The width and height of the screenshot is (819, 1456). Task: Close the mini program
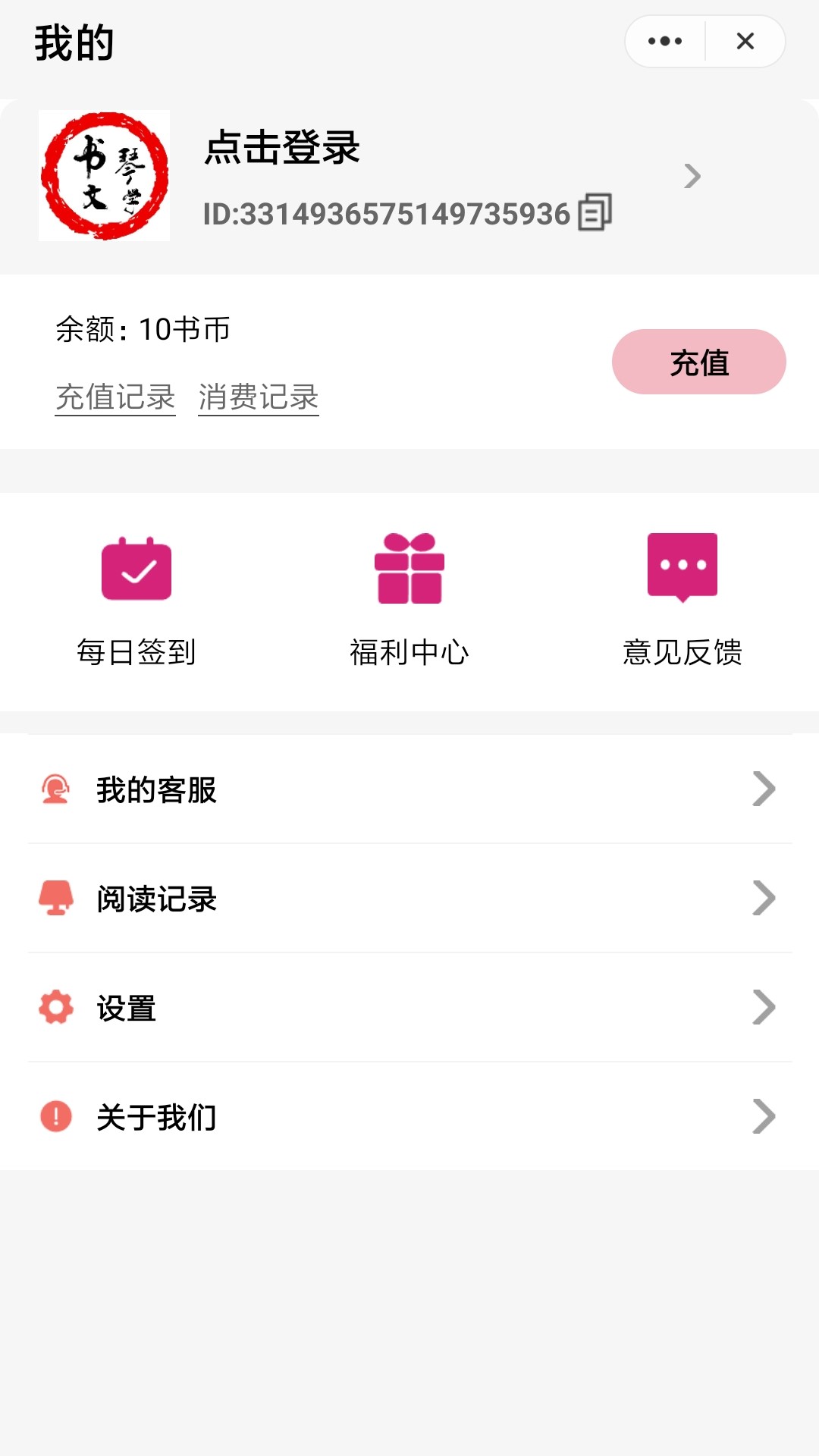(x=745, y=41)
